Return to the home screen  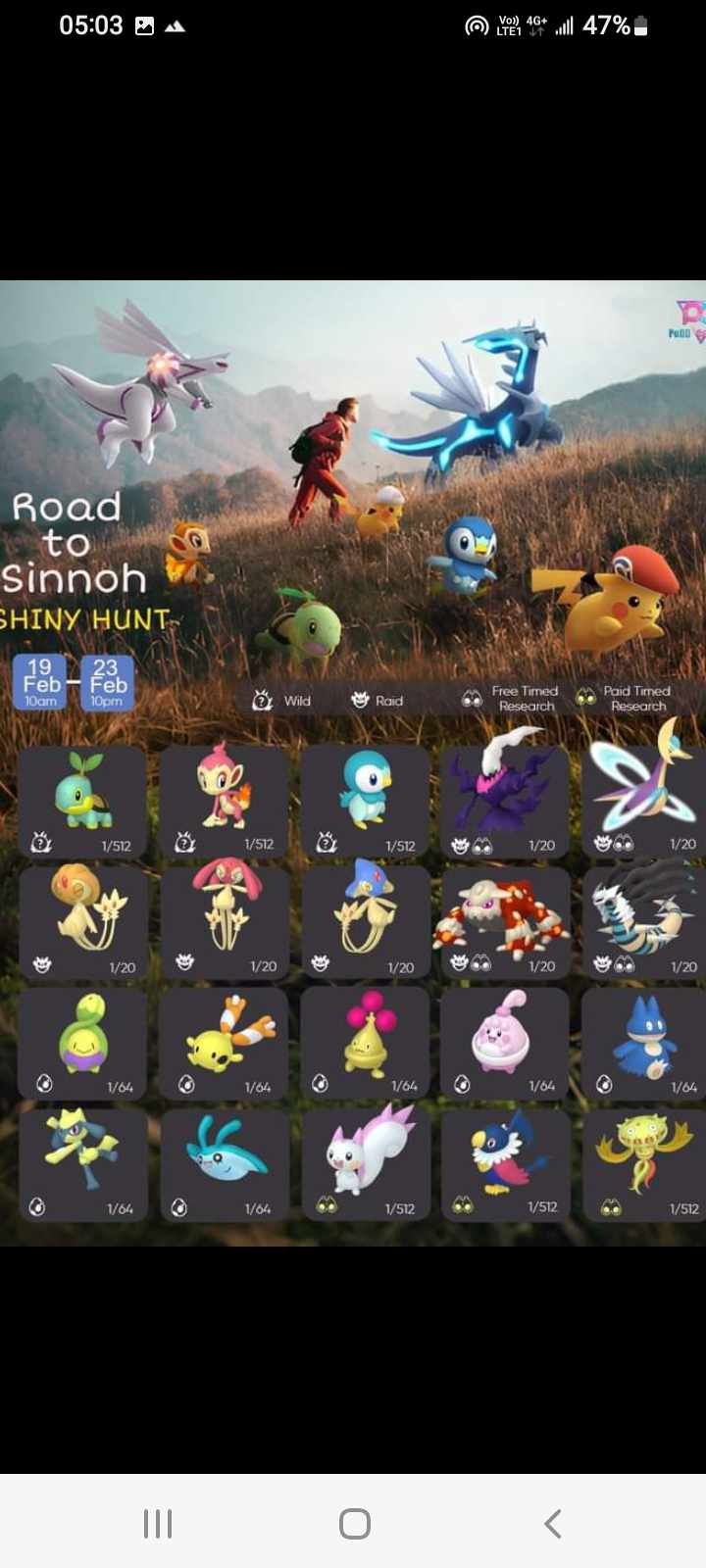tap(354, 1523)
